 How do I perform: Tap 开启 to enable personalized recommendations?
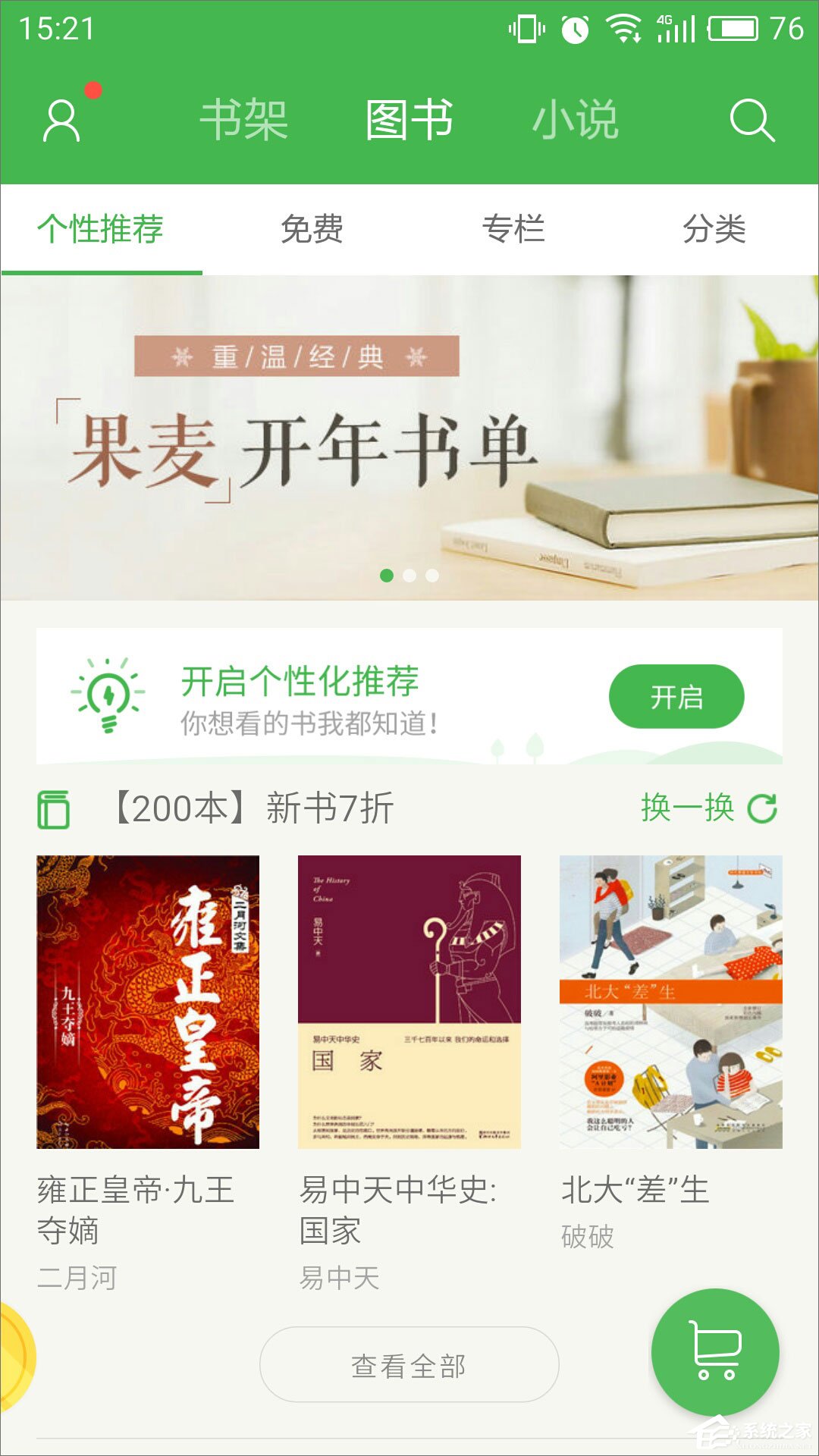click(676, 697)
